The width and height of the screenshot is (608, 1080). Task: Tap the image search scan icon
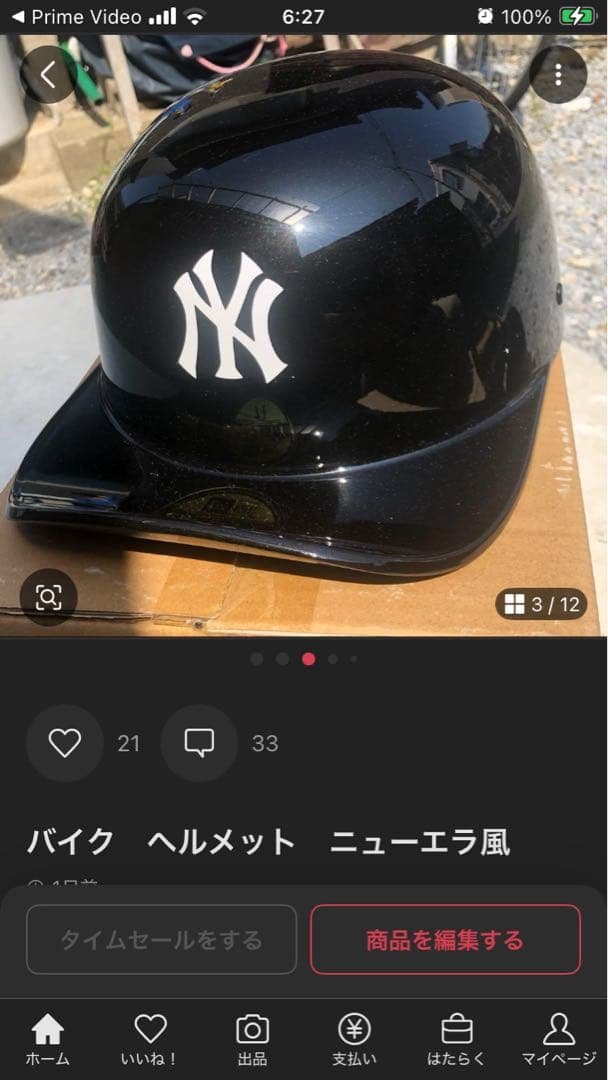coord(48,597)
